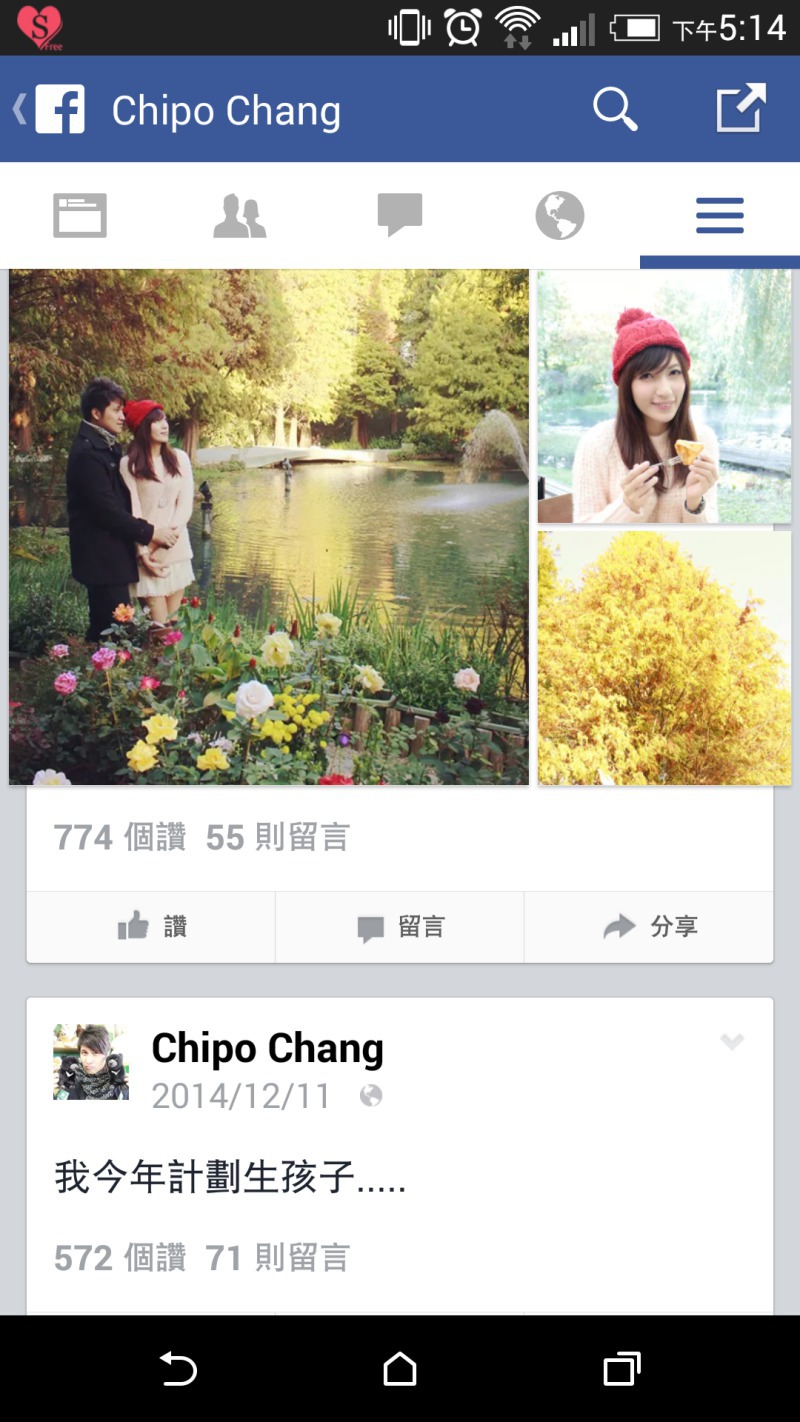Tap the share icon in the header

coord(740,109)
